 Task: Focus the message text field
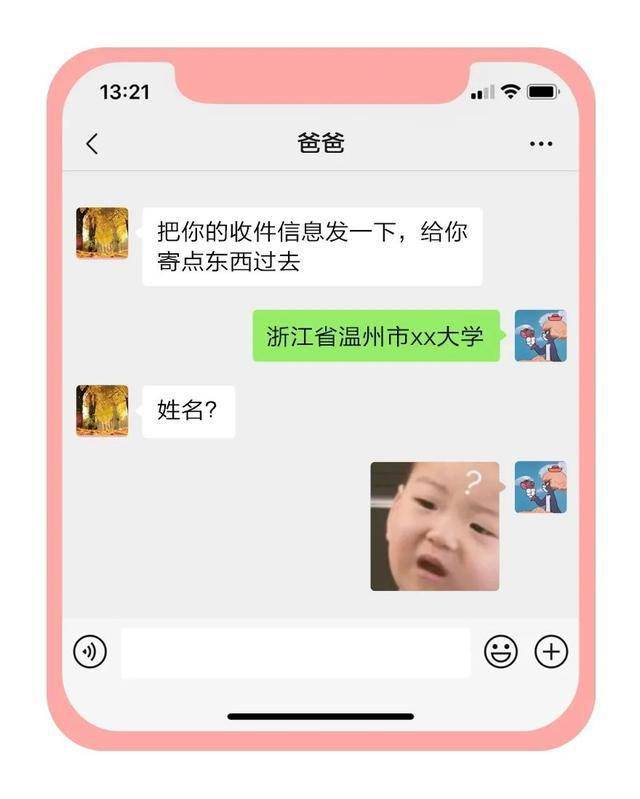tap(295, 652)
